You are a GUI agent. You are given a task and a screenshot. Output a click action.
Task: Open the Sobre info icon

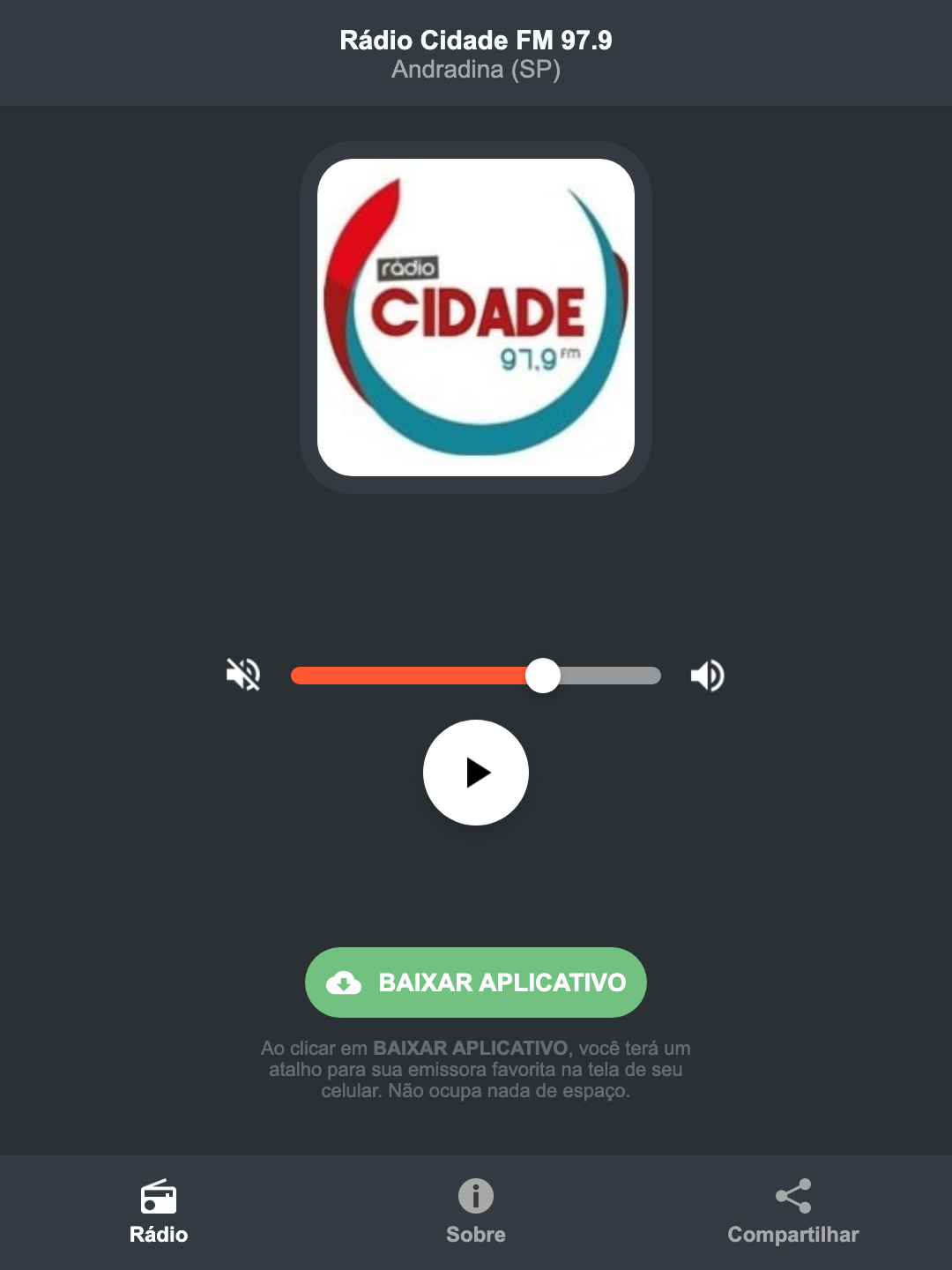pos(475,1198)
